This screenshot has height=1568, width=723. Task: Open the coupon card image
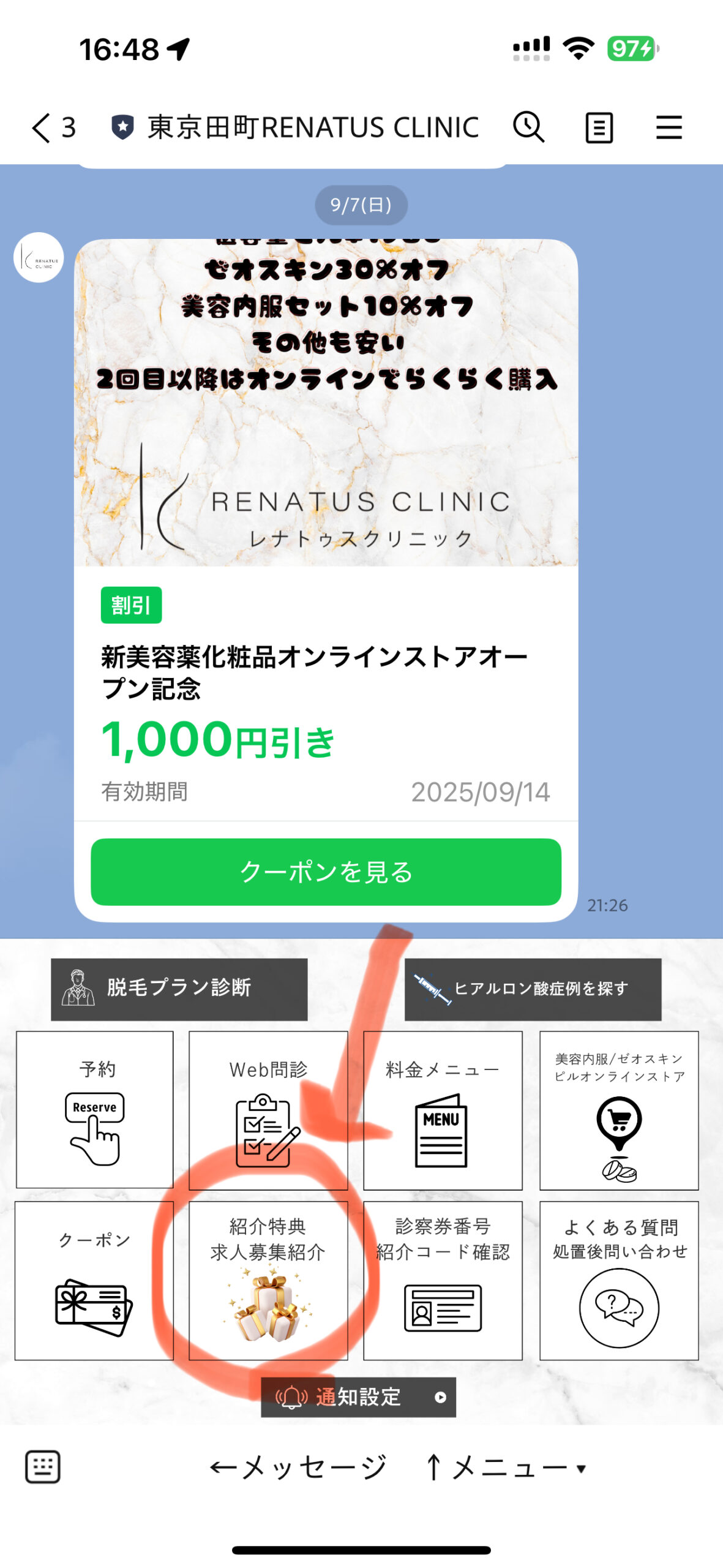click(x=326, y=402)
